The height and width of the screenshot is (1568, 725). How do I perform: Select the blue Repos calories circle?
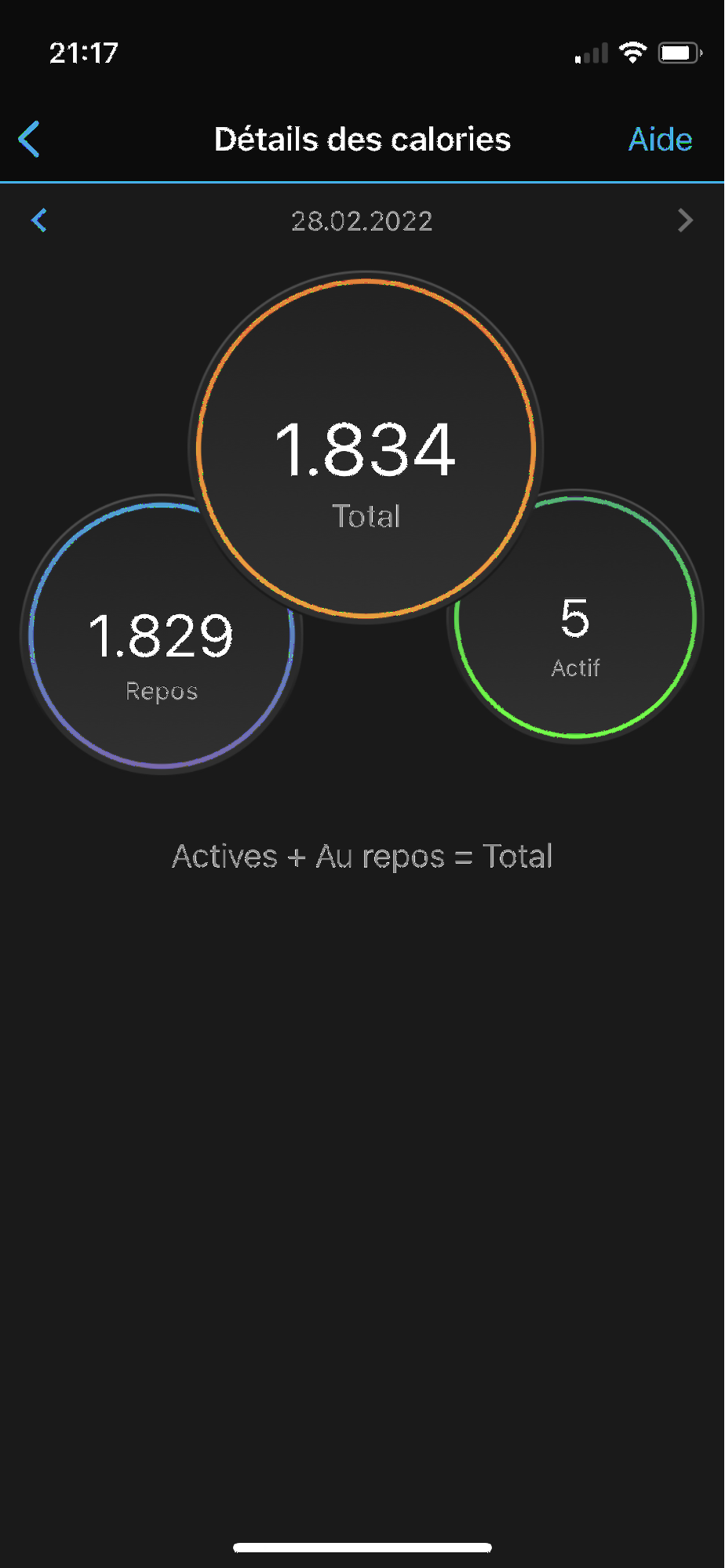[160, 634]
